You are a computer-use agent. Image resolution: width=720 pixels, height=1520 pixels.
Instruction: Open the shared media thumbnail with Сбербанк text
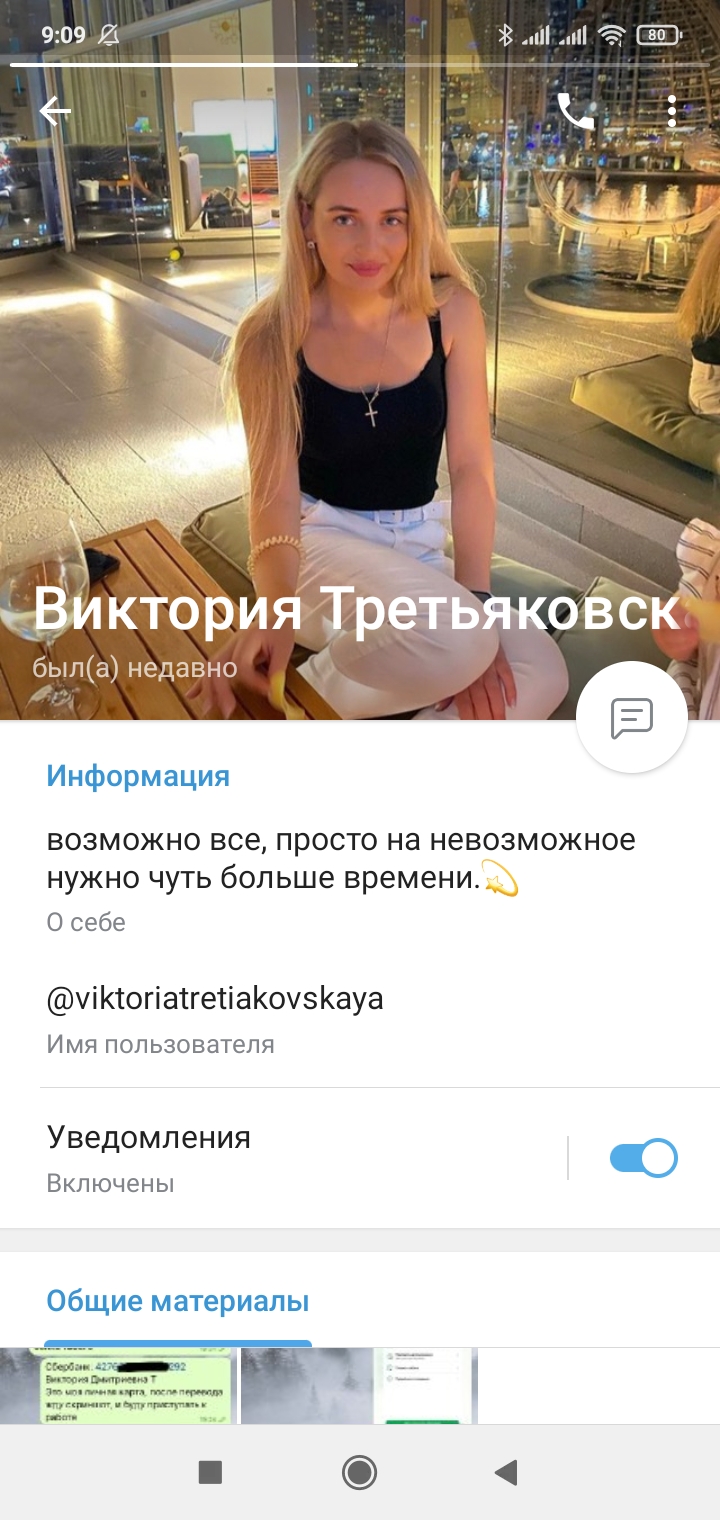point(119,1386)
